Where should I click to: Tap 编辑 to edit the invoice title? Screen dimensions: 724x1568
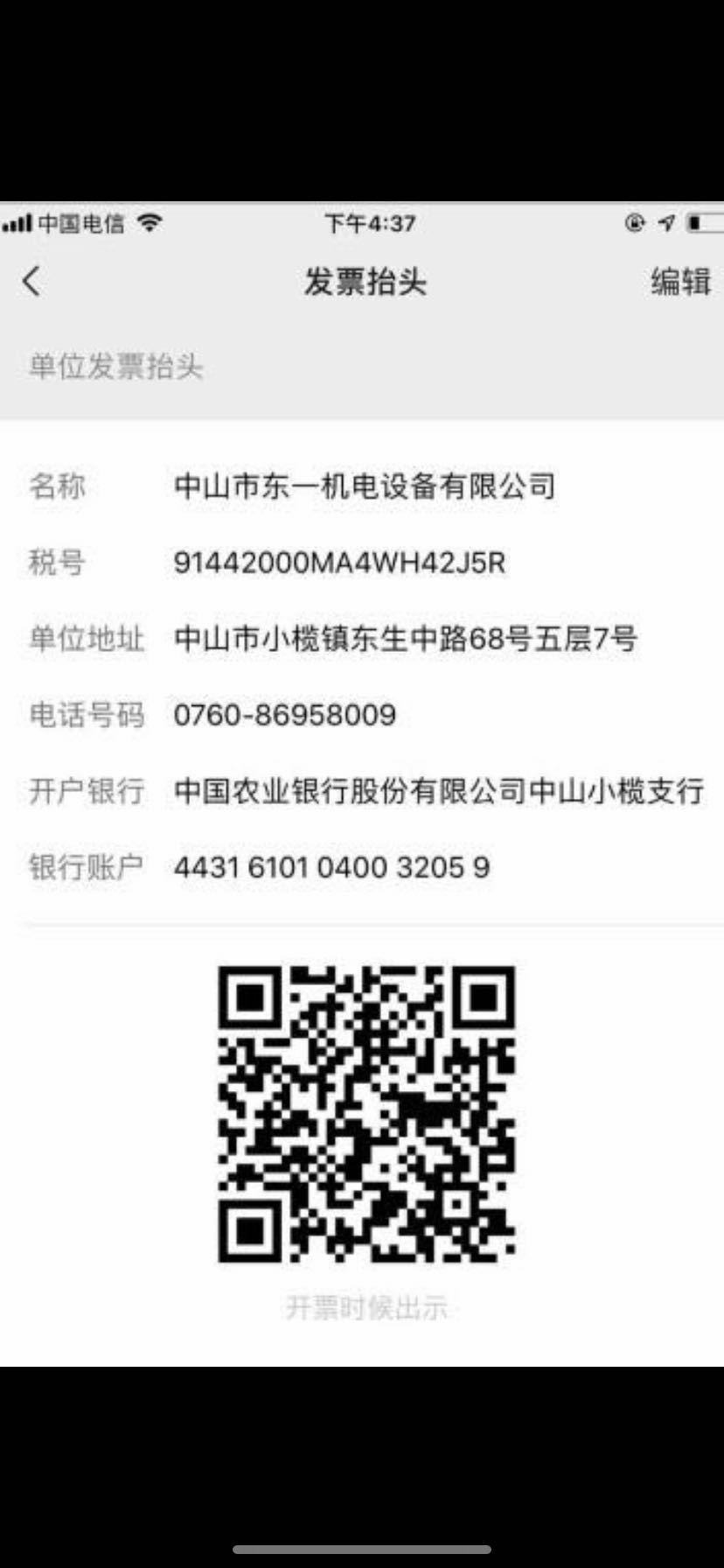point(679,282)
